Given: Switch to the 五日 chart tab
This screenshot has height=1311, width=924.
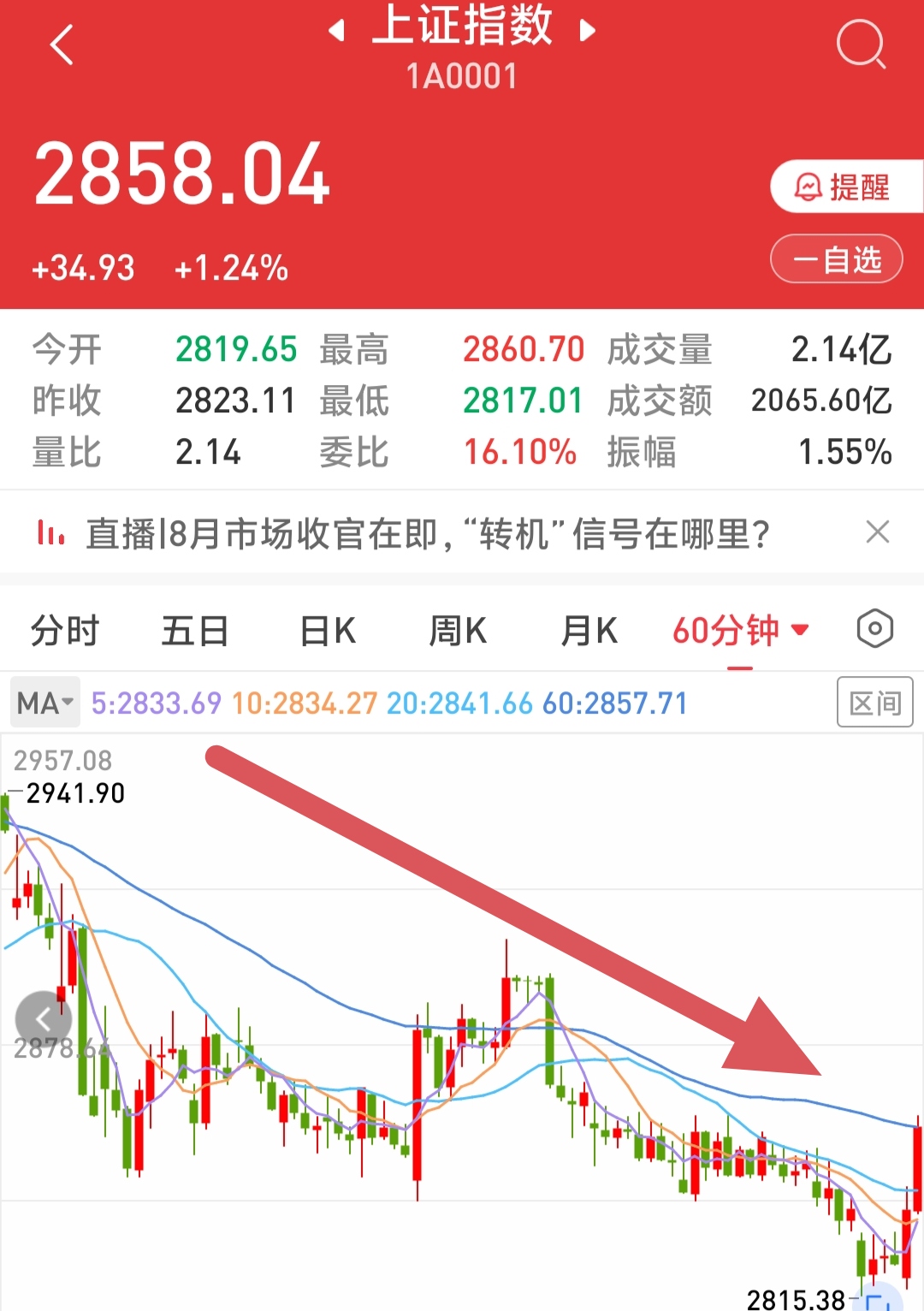Looking at the screenshot, I should coord(195,632).
